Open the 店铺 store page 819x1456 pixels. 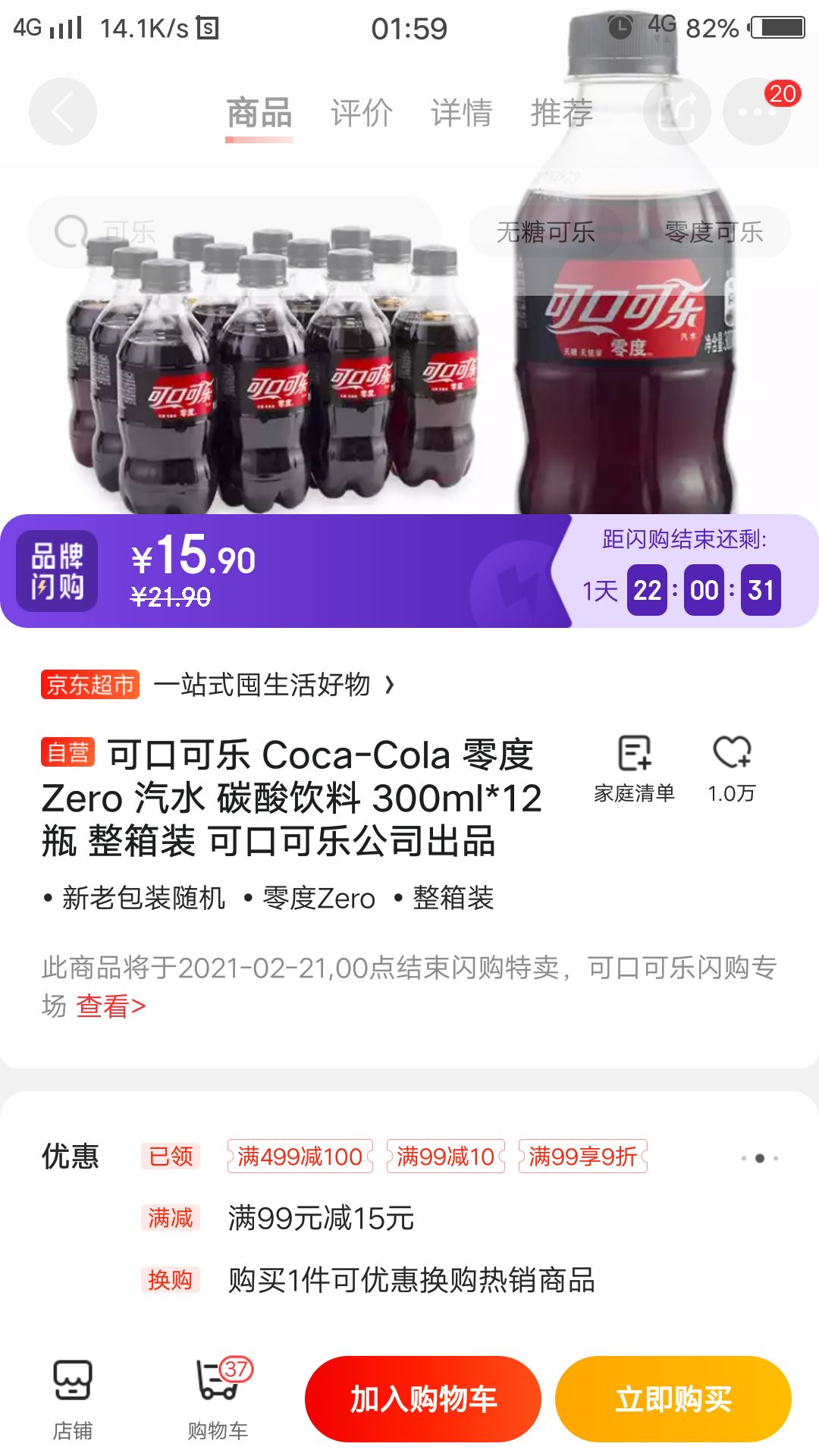pos(72,1399)
